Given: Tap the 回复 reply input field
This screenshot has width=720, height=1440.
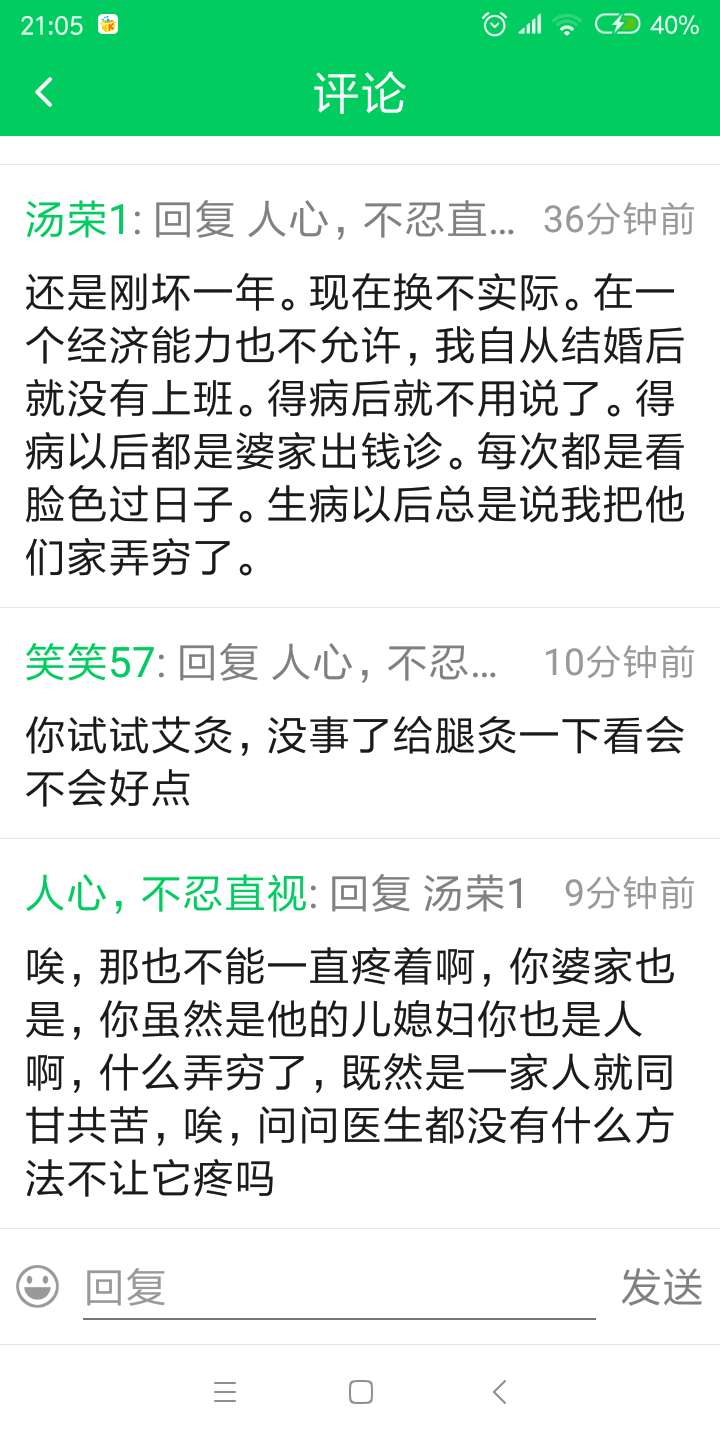Looking at the screenshot, I should pos(300,1288).
